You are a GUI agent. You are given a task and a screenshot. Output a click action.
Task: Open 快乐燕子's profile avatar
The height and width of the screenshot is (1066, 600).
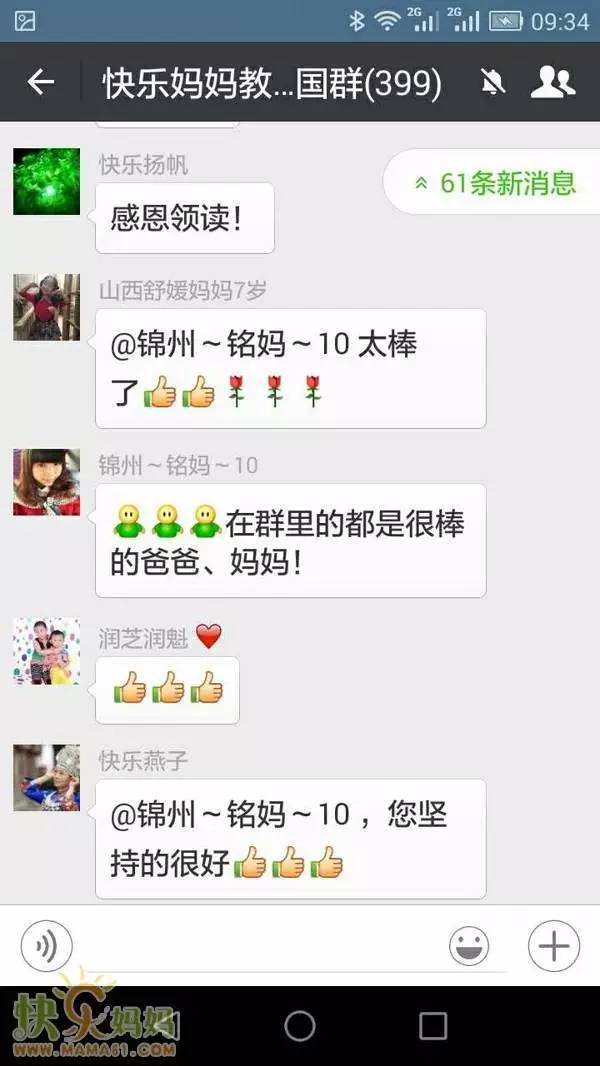tap(46, 777)
